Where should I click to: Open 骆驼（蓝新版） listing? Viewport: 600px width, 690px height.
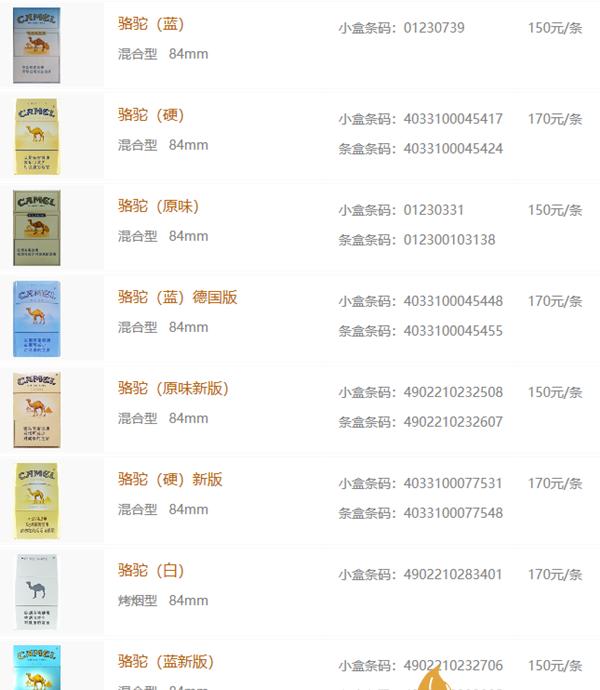(x=165, y=661)
